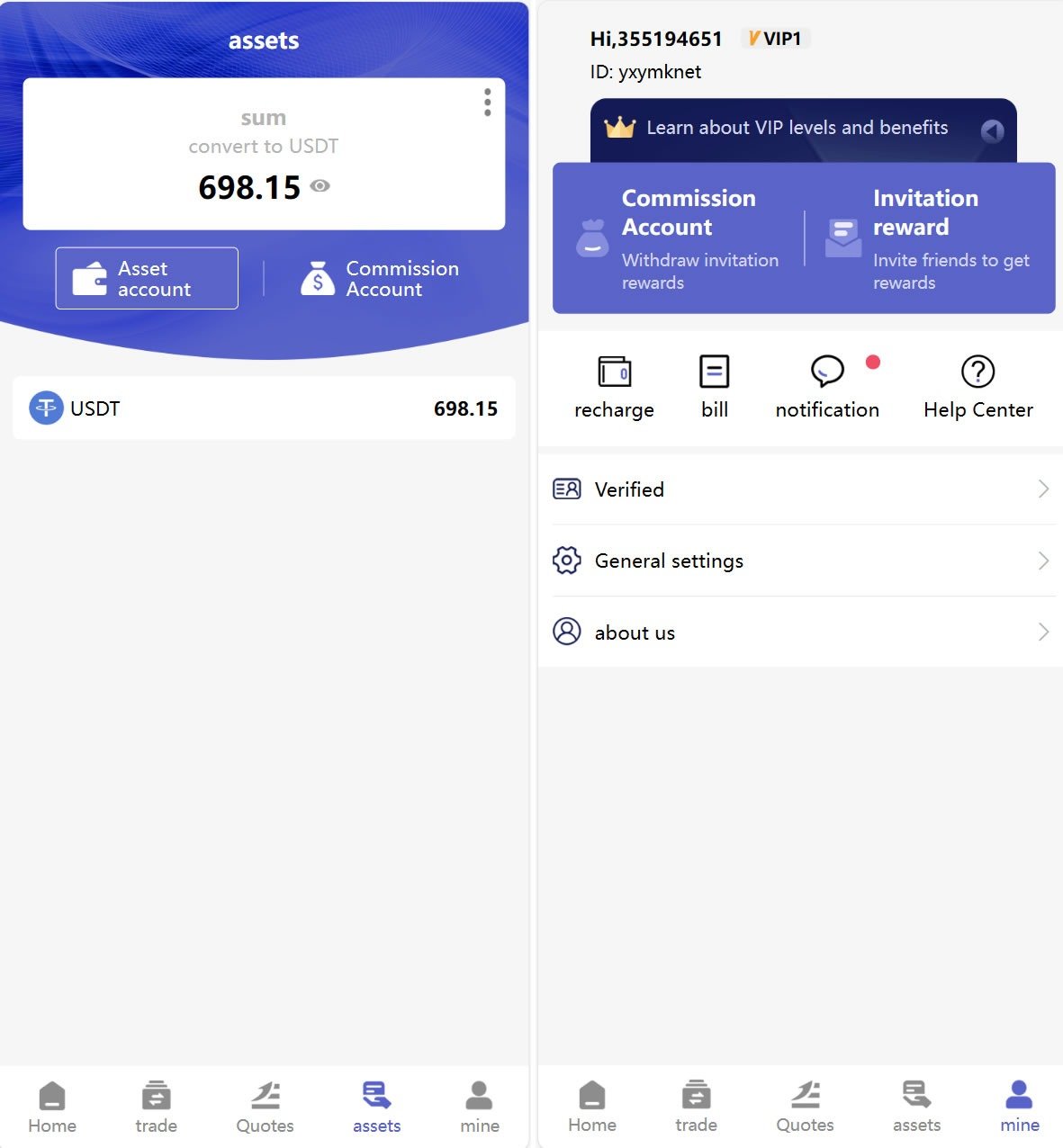Open Commission Account beside Asset account
This screenshot has width=1063, height=1148.
(381, 279)
